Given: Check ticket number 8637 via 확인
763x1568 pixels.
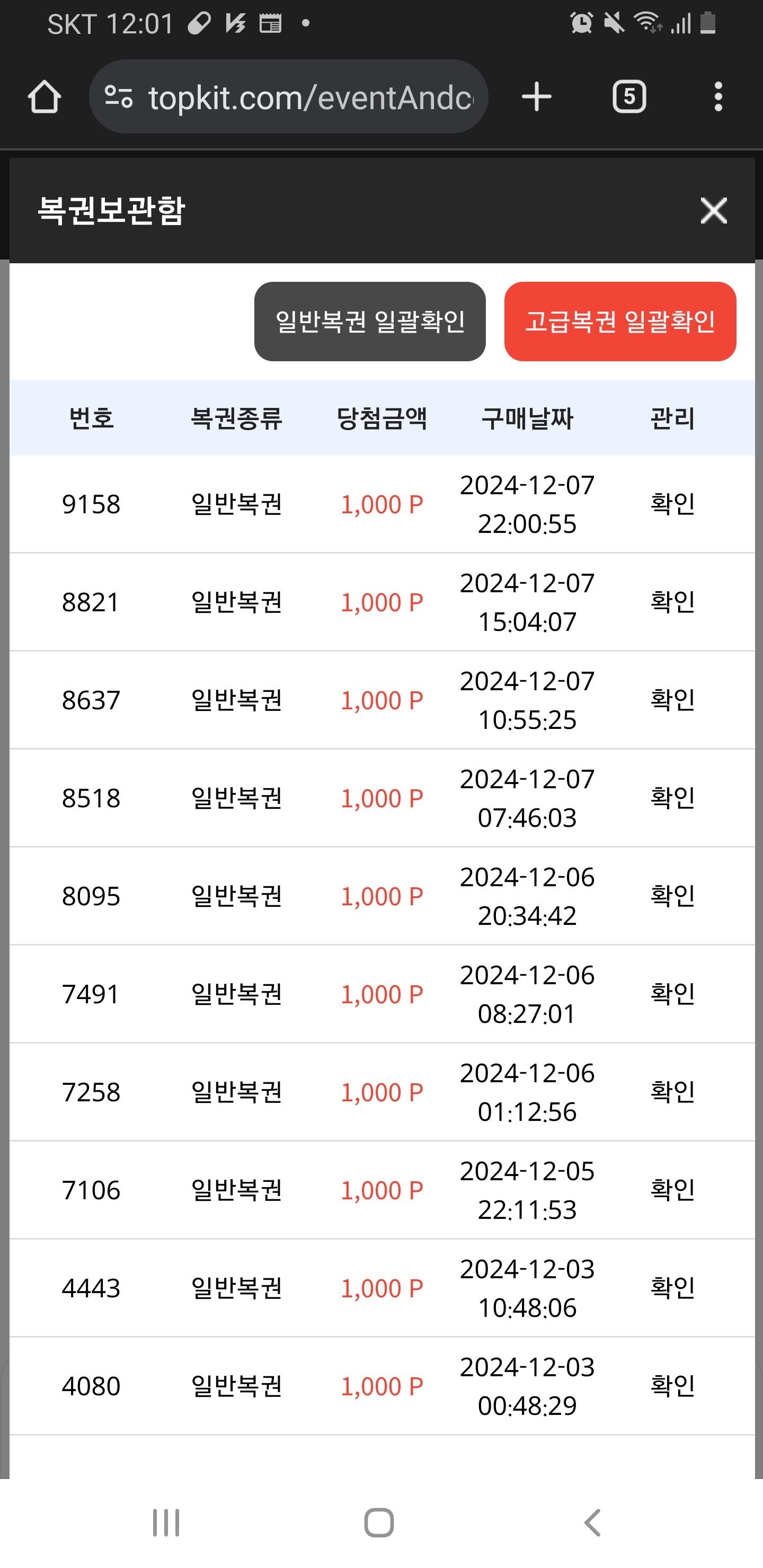Looking at the screenshot, I should (x=672, y=700).
